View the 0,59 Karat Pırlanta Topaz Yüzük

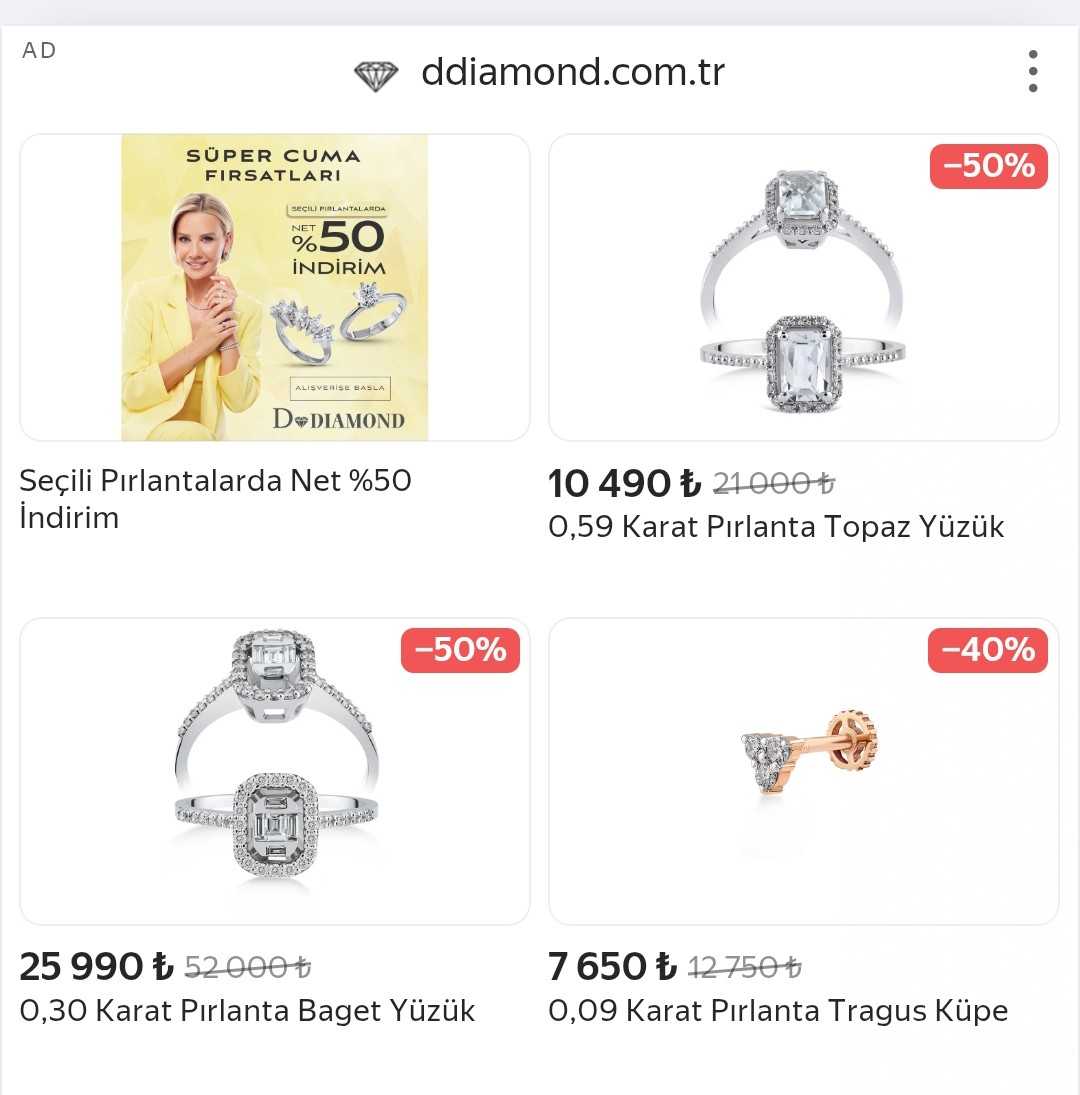tap(803, 288)
